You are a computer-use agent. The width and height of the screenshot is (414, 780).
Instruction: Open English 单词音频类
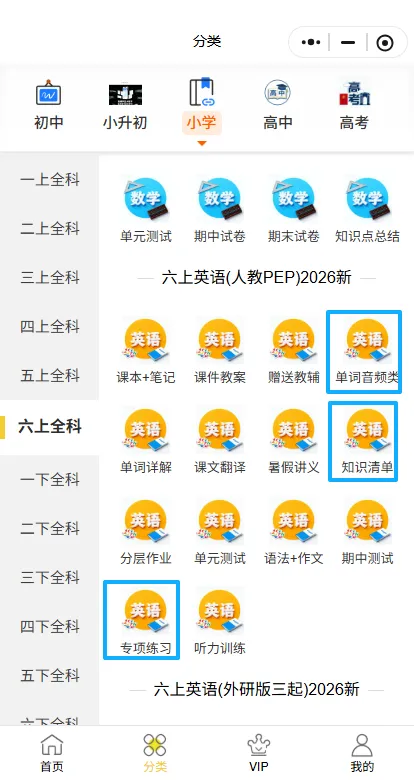364,352
